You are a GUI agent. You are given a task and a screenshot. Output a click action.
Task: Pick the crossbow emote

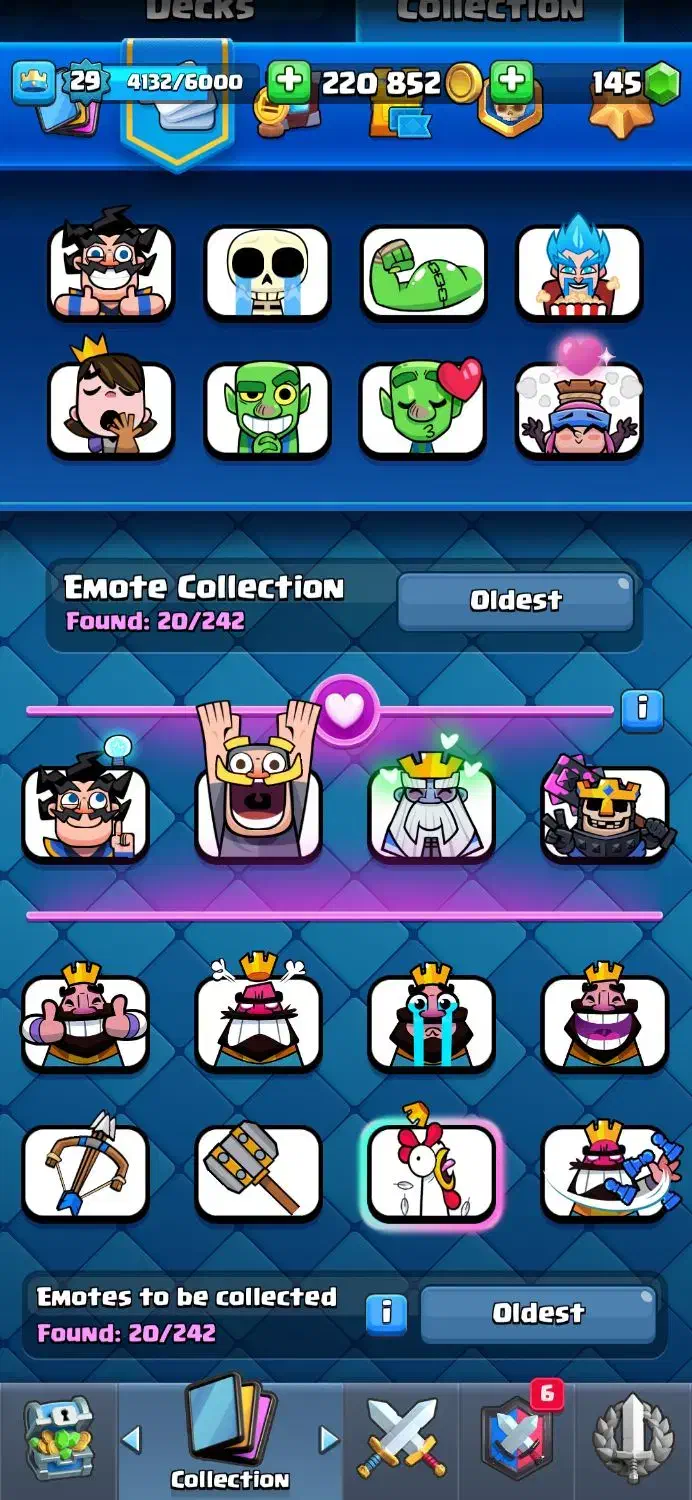point(85,1170)
